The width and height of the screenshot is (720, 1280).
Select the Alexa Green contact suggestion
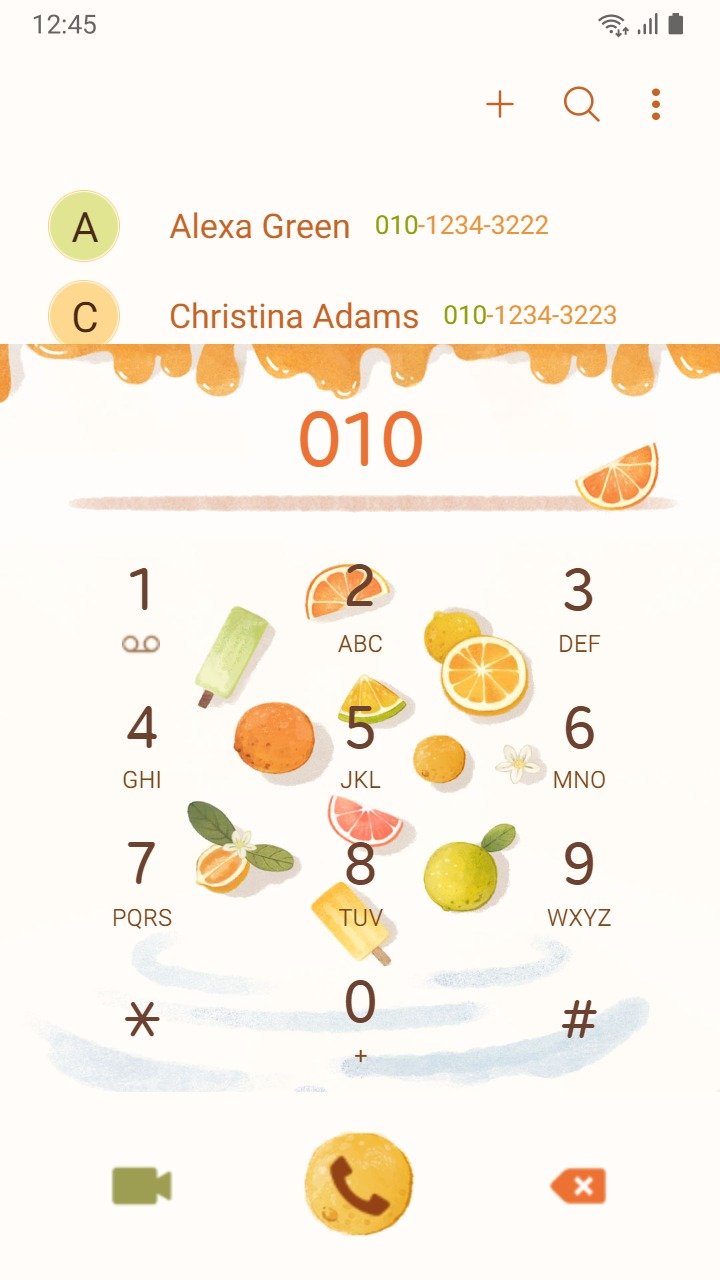tap(360, 226)
